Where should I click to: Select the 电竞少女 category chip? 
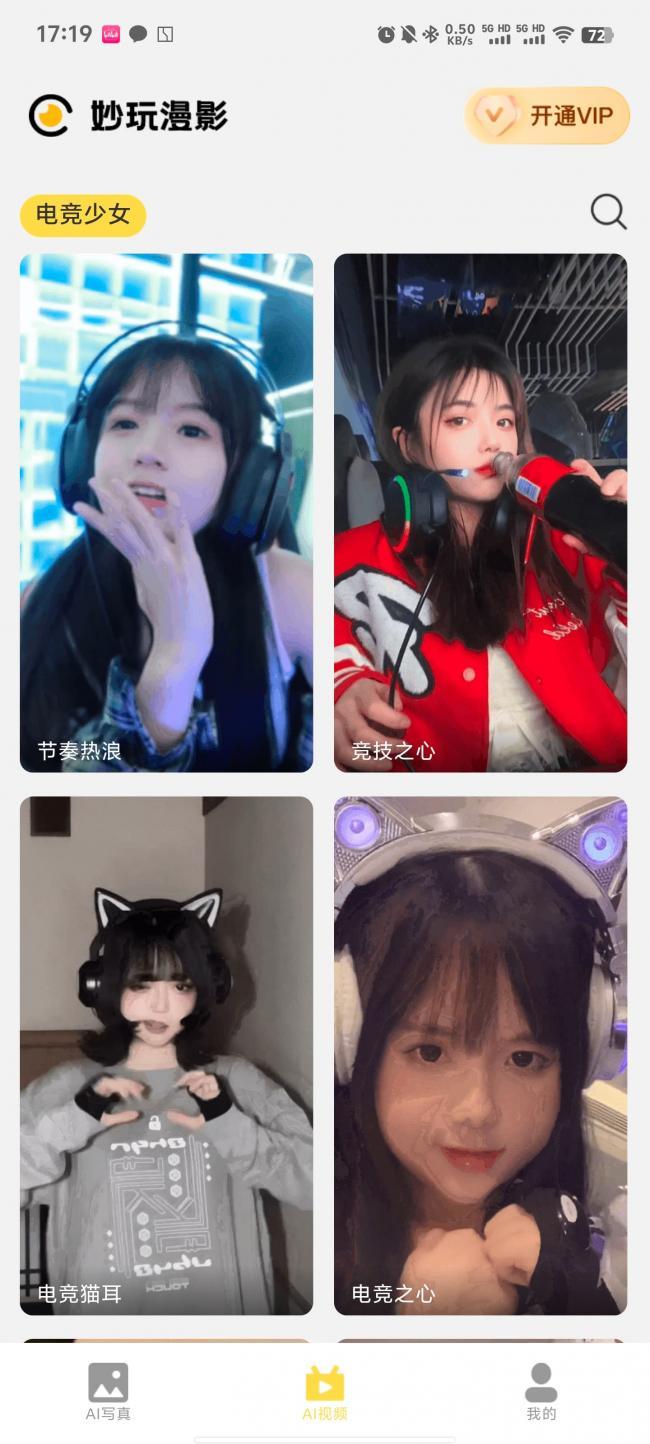[x=83, y=215]
